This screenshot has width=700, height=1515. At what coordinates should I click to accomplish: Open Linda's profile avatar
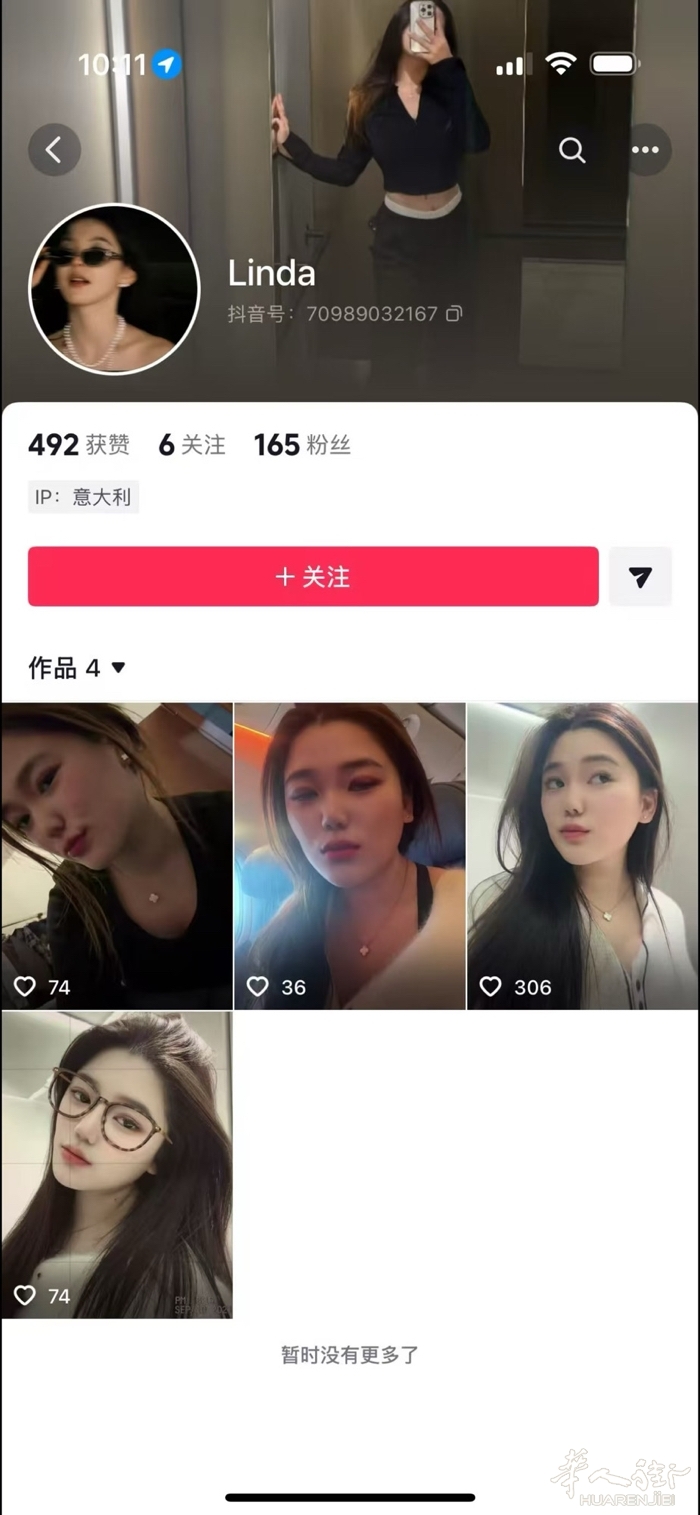click(x=114, y=290)
